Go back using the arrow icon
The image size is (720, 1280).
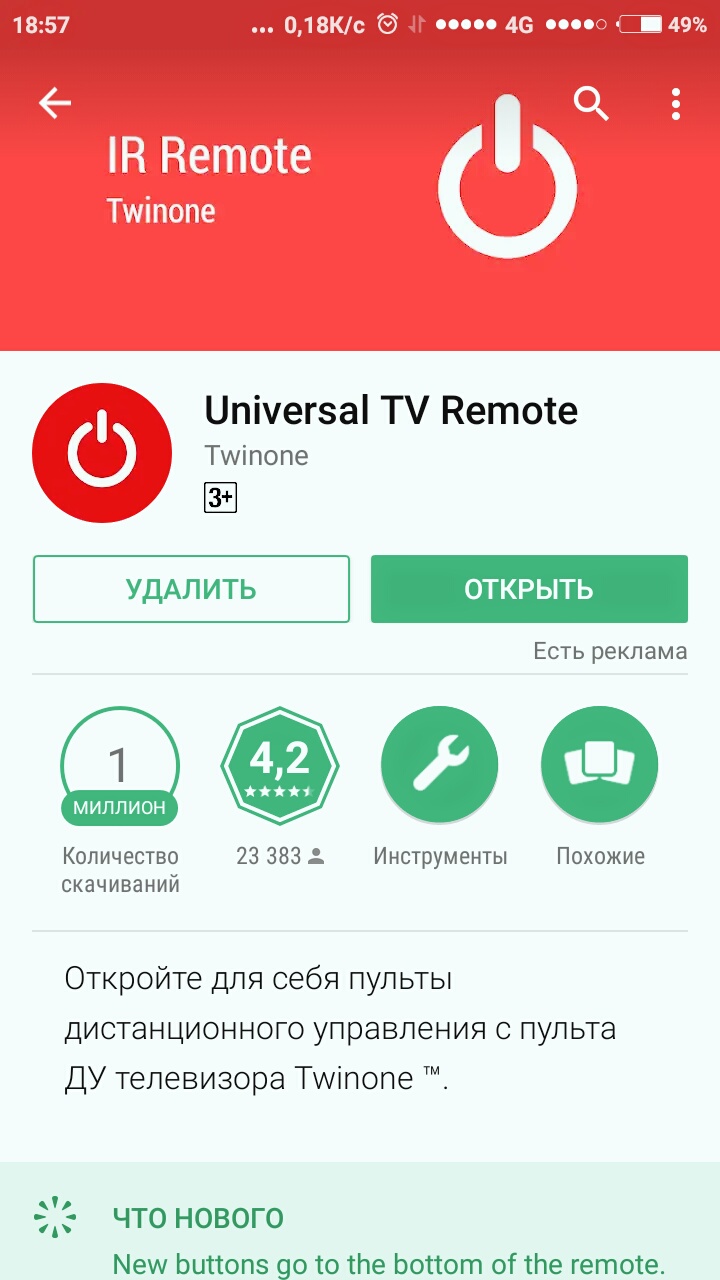[55, 103]
